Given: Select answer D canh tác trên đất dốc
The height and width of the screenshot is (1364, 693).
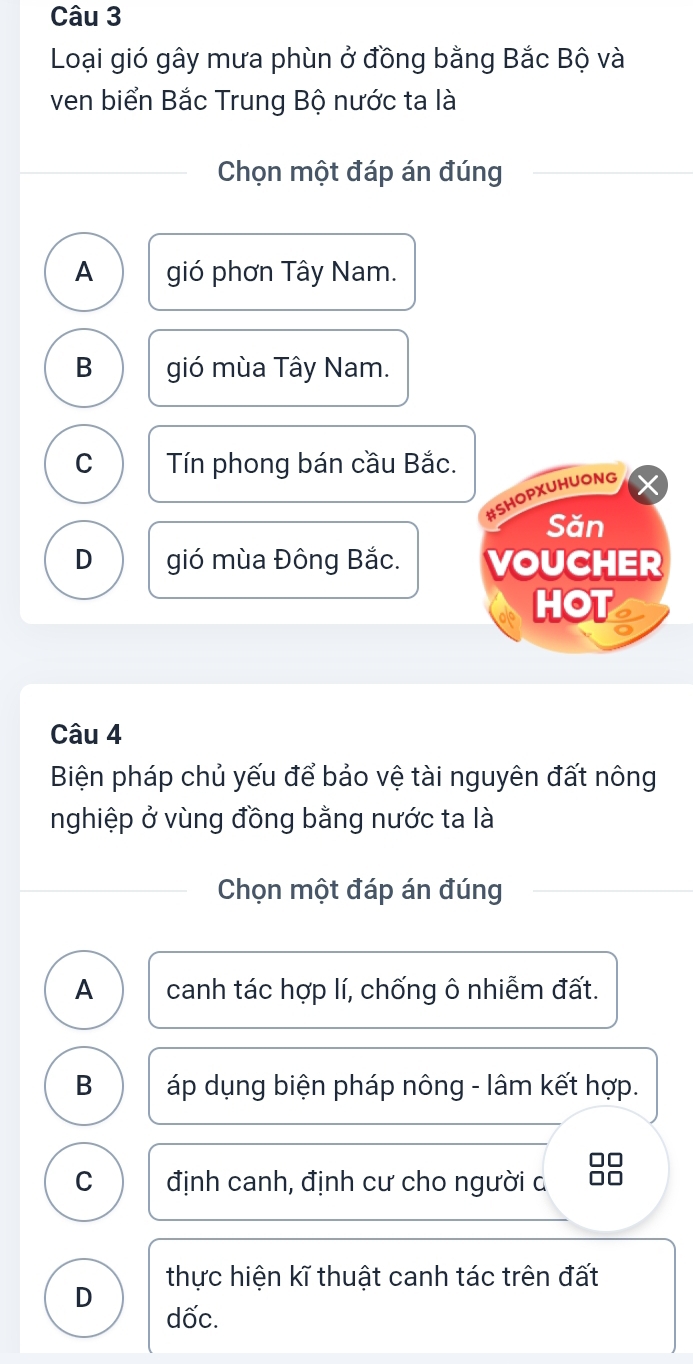Looking at the screenshot, I should click(85, 1298).
